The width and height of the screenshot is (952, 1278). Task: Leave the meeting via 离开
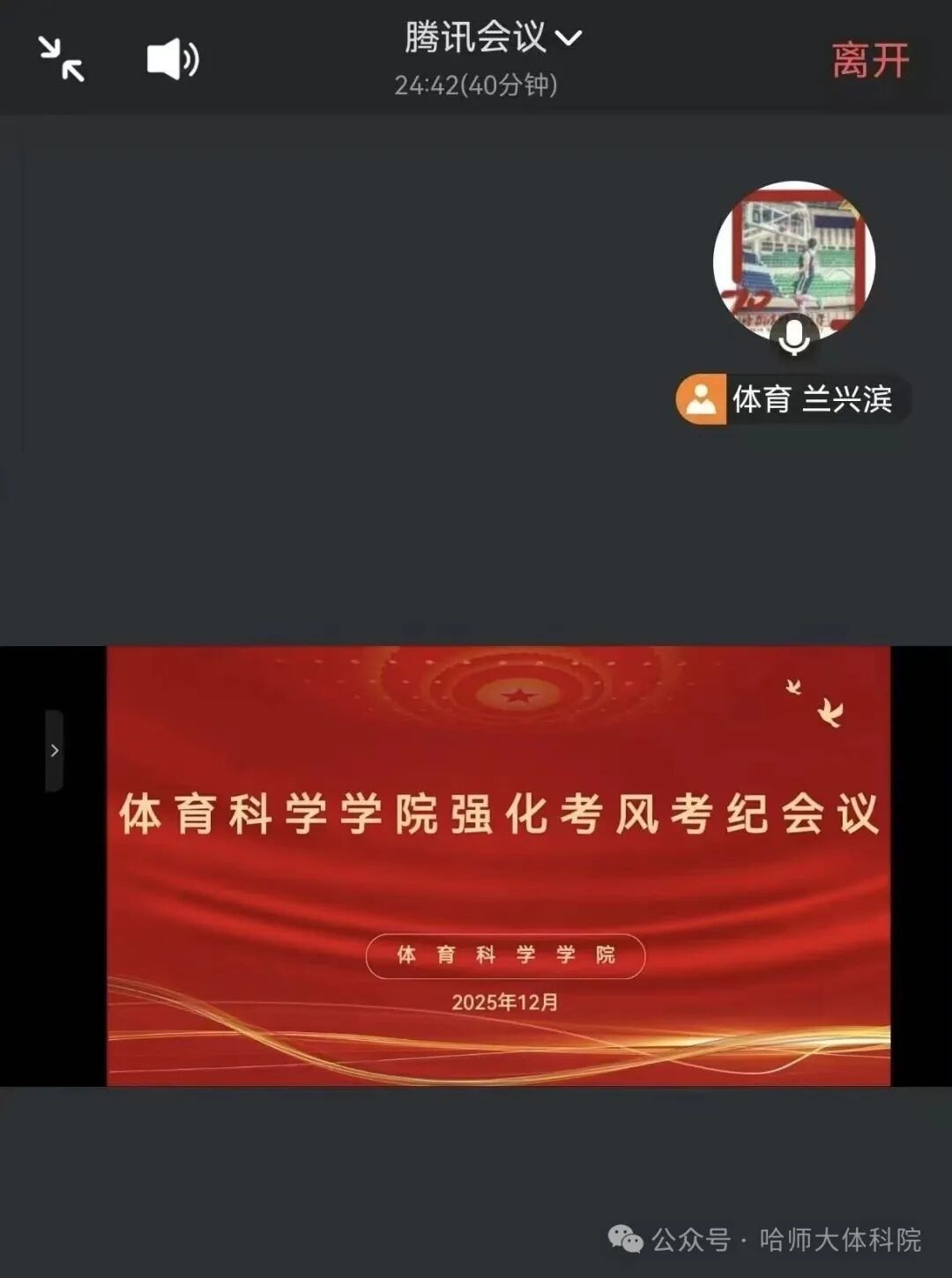[x=869, y=61]
